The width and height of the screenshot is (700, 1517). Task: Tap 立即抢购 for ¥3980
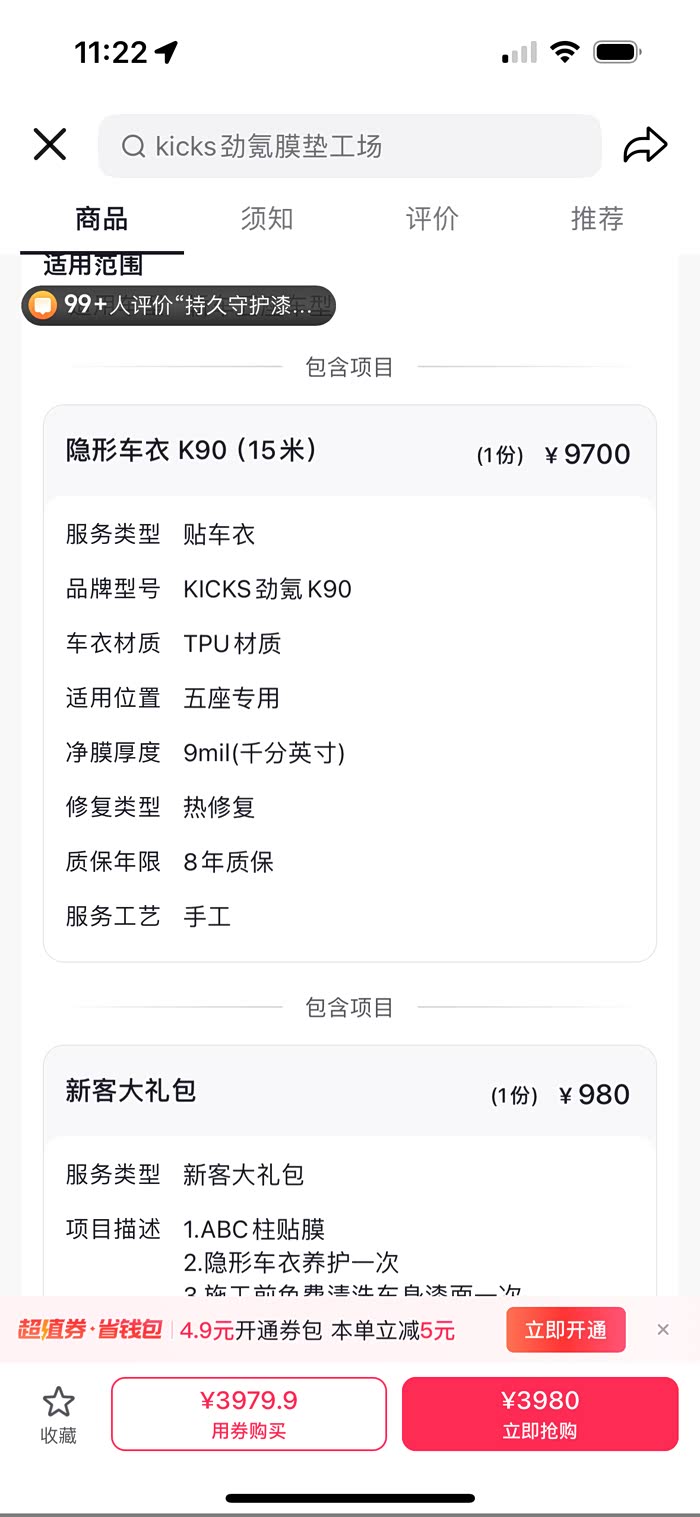(x=540, y=1414)
